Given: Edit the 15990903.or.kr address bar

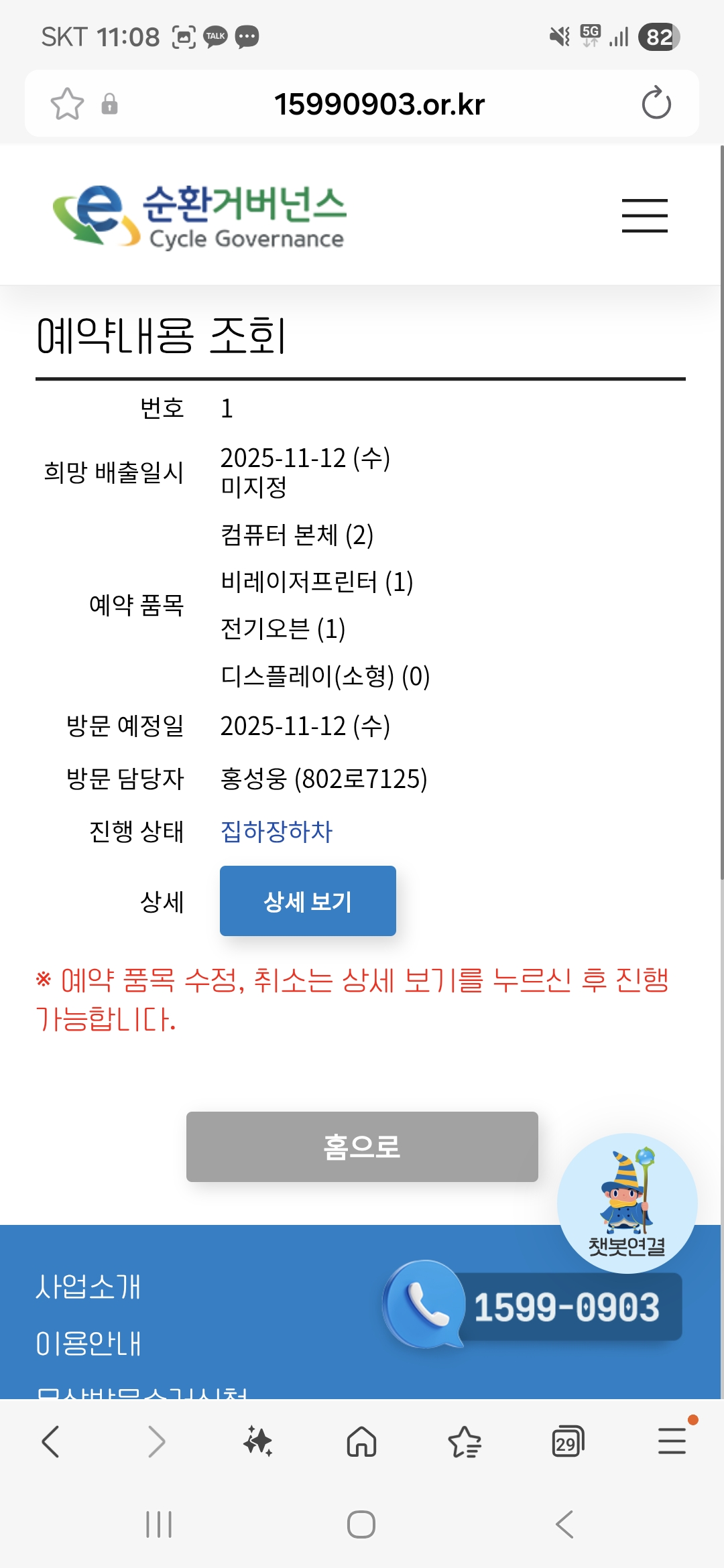Looking at the screenshot, I should pyautogui.click(x=379, y=104).
